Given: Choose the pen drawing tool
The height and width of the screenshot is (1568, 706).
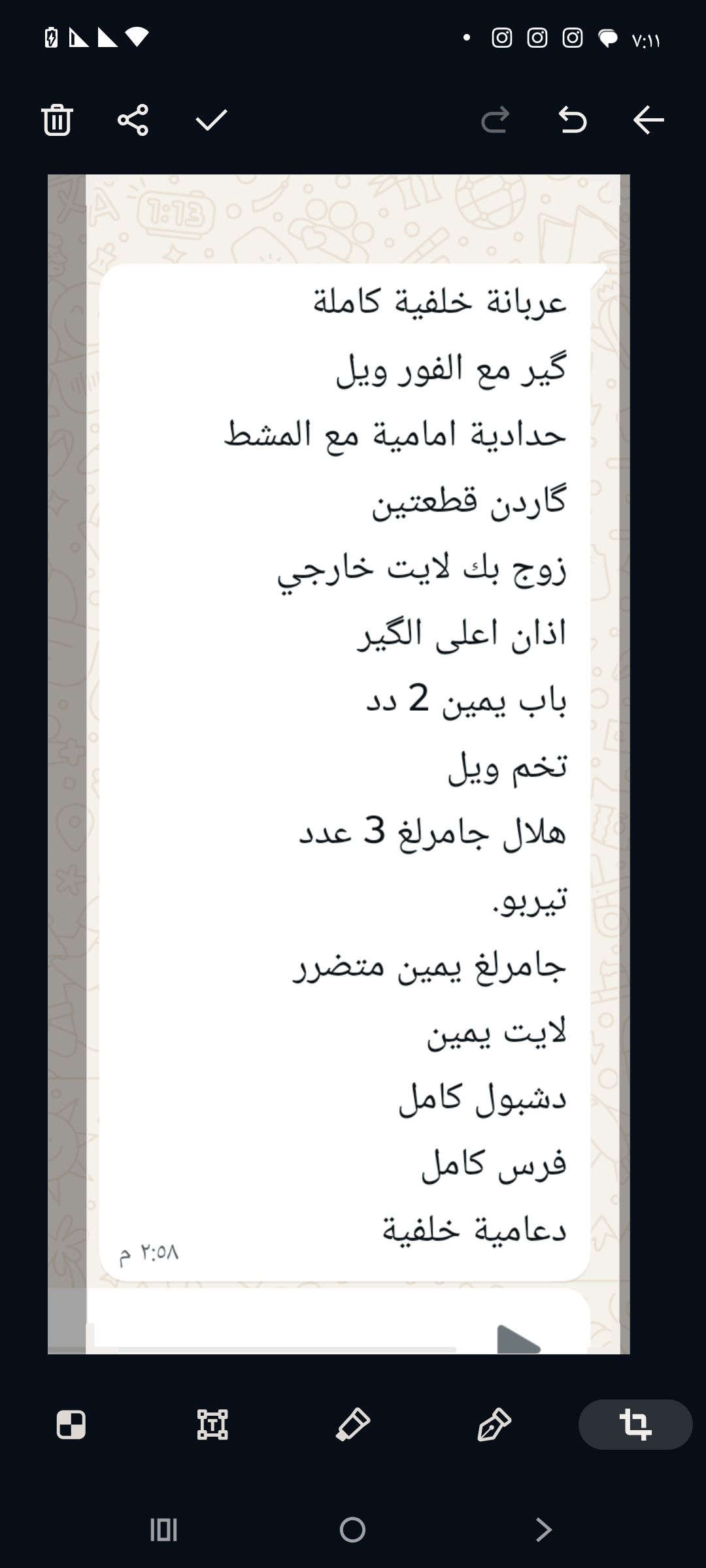Looking at the screenshot, I should tap(494, 1424).
